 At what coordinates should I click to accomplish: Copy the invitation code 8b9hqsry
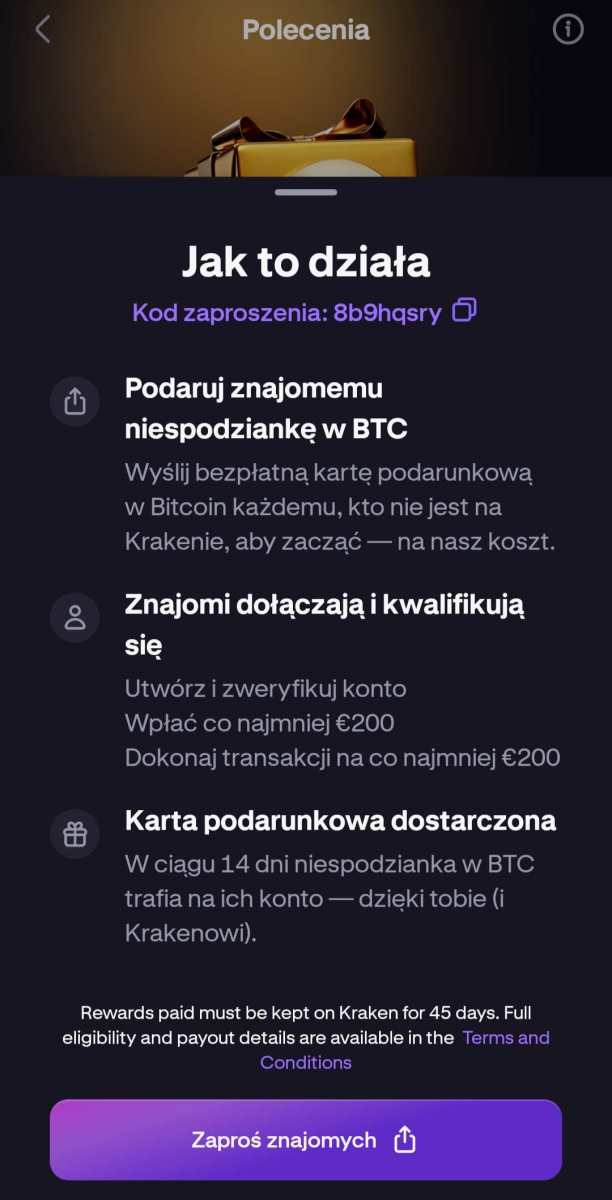pyautogui.click(x=464, y=311)
